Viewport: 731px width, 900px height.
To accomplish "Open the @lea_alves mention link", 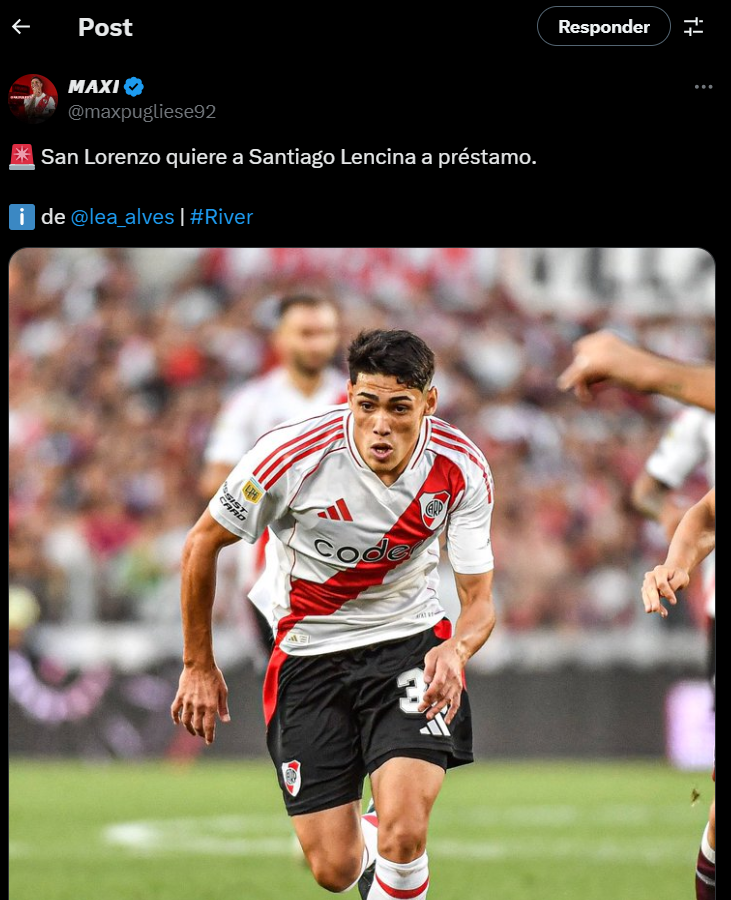I will point(122,216).
